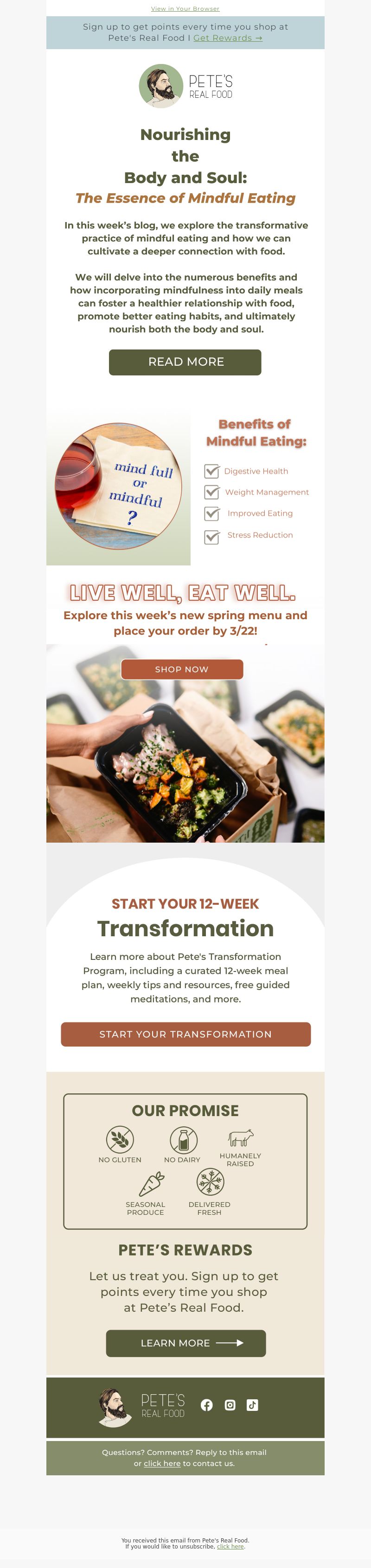371x1568 pixels.
Task: Visit the Instagram profile icon
Action: [x=230, y=1405]
